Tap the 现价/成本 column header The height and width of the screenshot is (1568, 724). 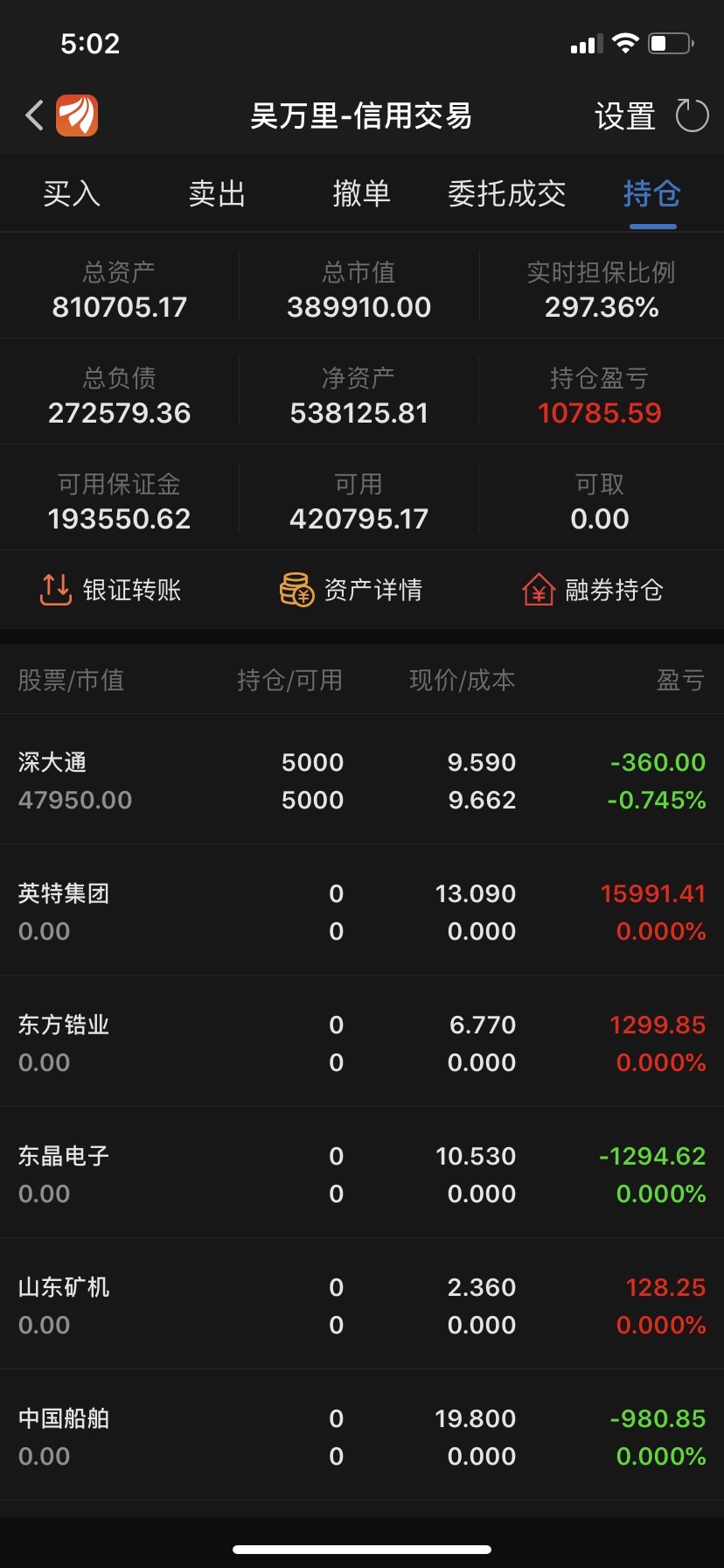coord(462,680)
